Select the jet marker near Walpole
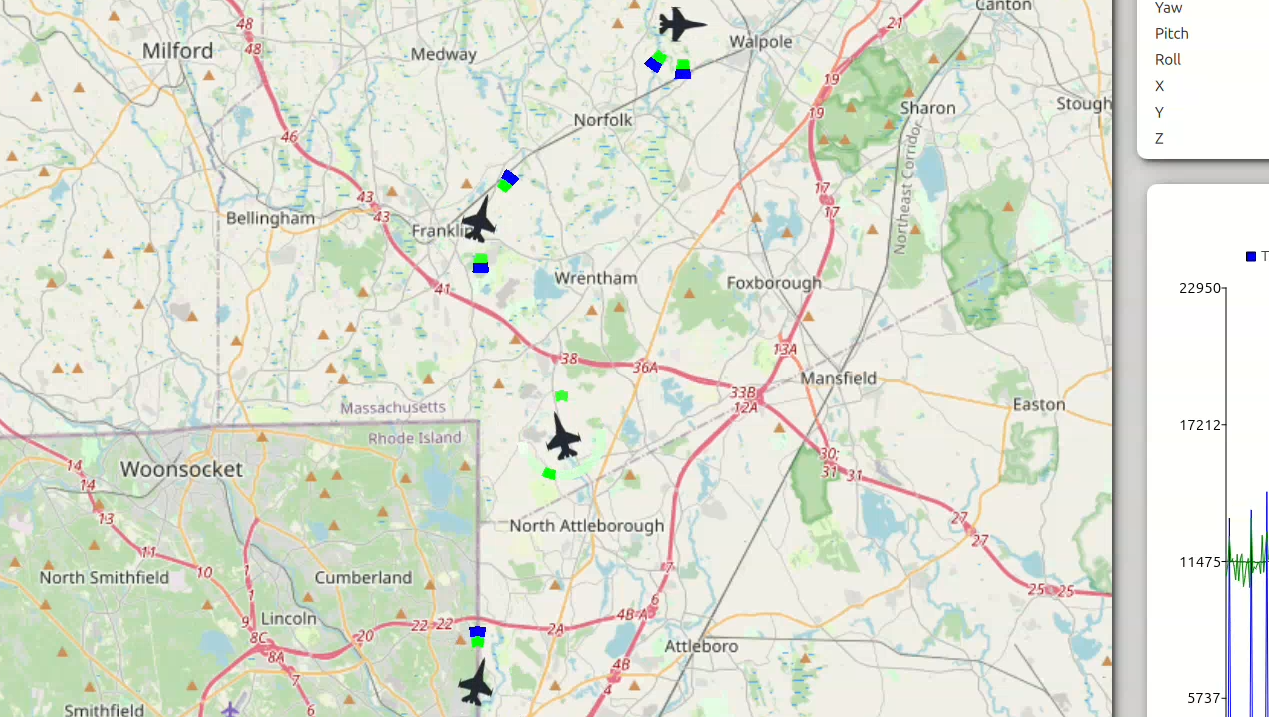1269x717 pixels. coord(681,24)
